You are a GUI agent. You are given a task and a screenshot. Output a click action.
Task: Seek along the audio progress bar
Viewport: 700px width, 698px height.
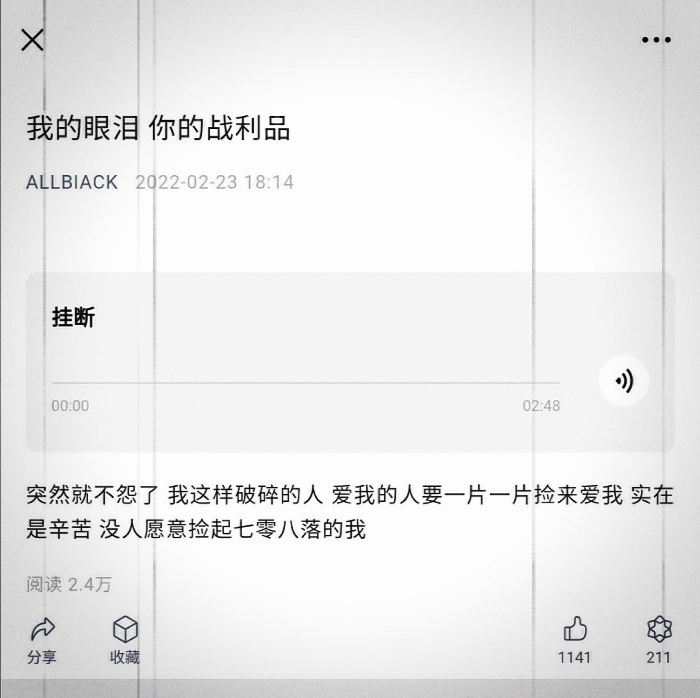305,382
